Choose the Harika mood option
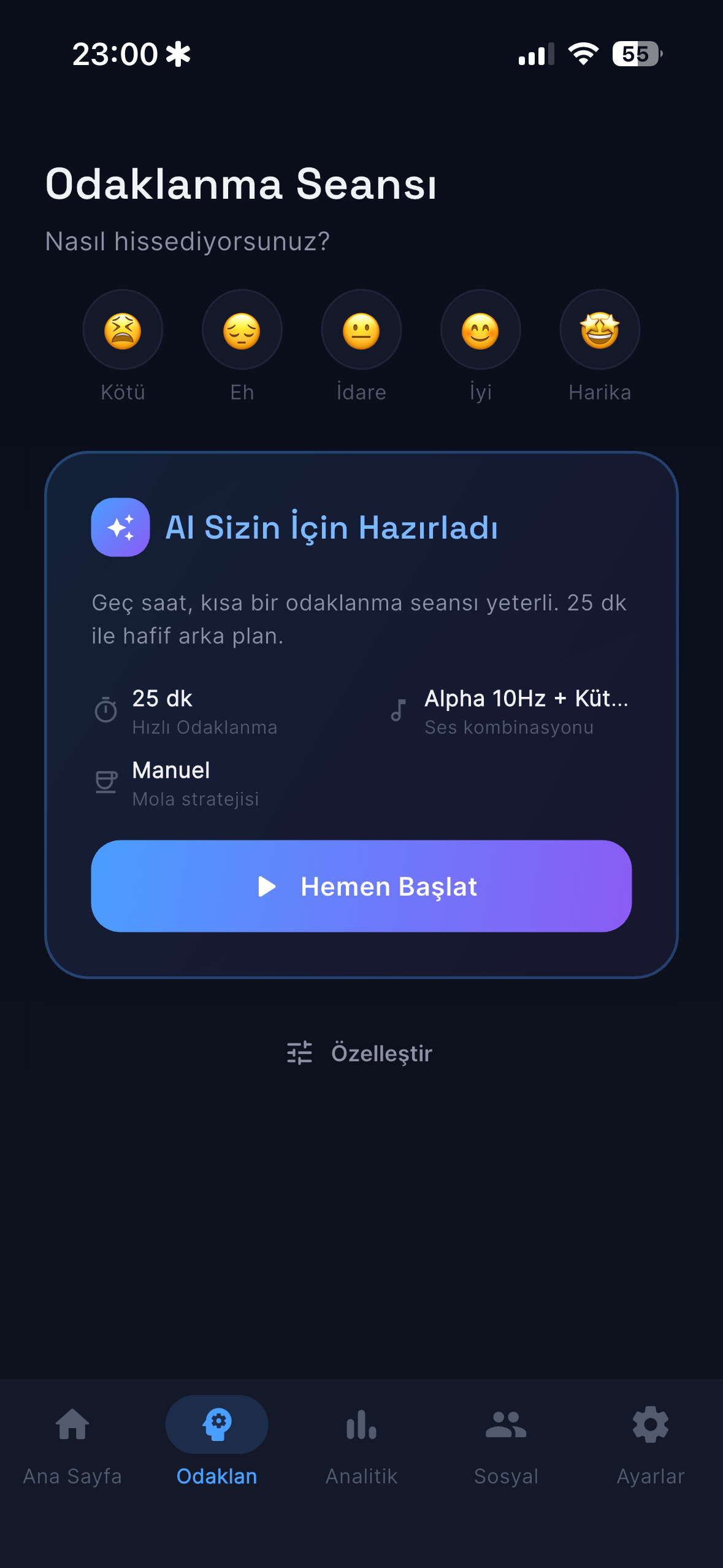723x1568 pixels. [x=600, y=331]
